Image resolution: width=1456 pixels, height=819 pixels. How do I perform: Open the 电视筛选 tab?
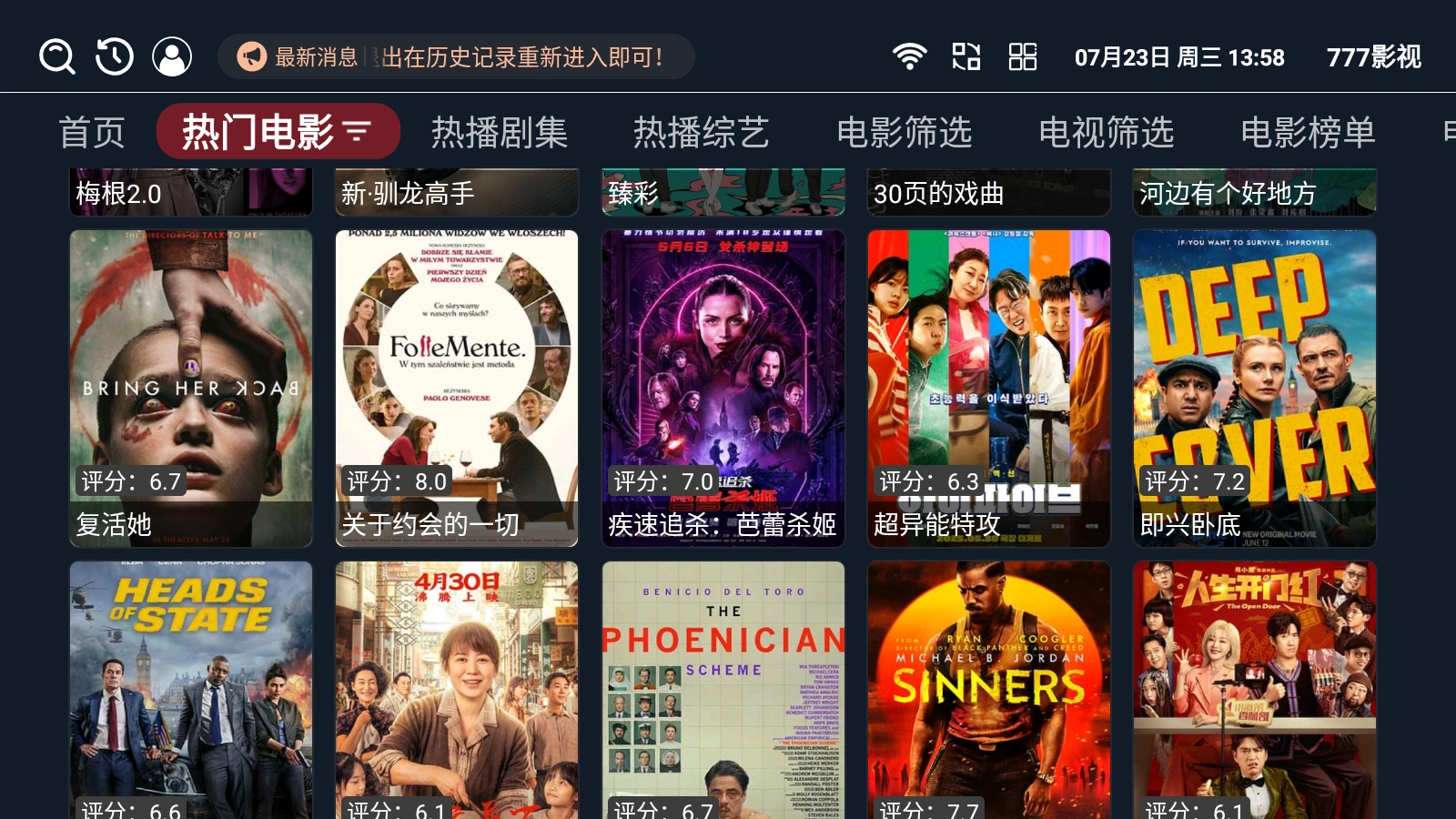1106,133
